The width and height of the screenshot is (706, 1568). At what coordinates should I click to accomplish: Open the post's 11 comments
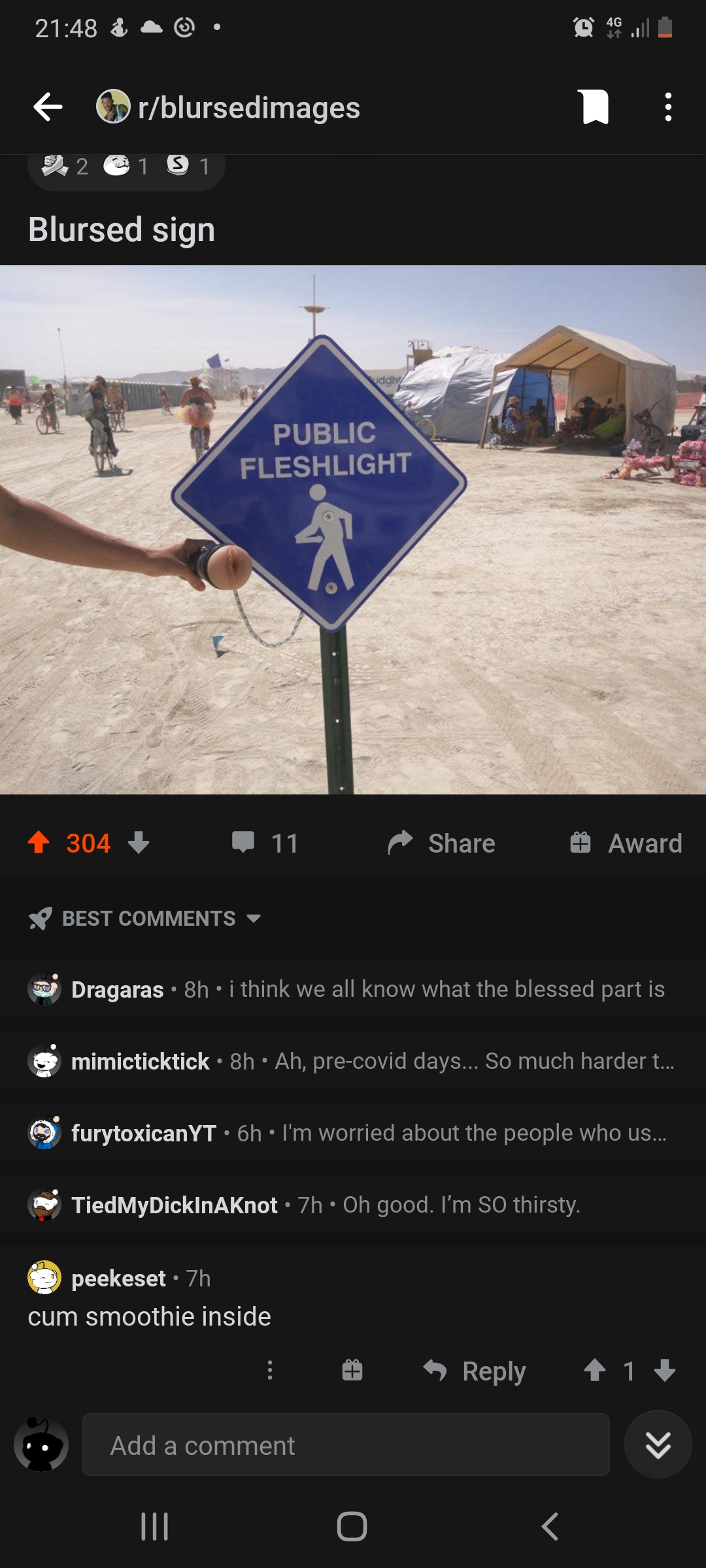click(x=265, y=843)
